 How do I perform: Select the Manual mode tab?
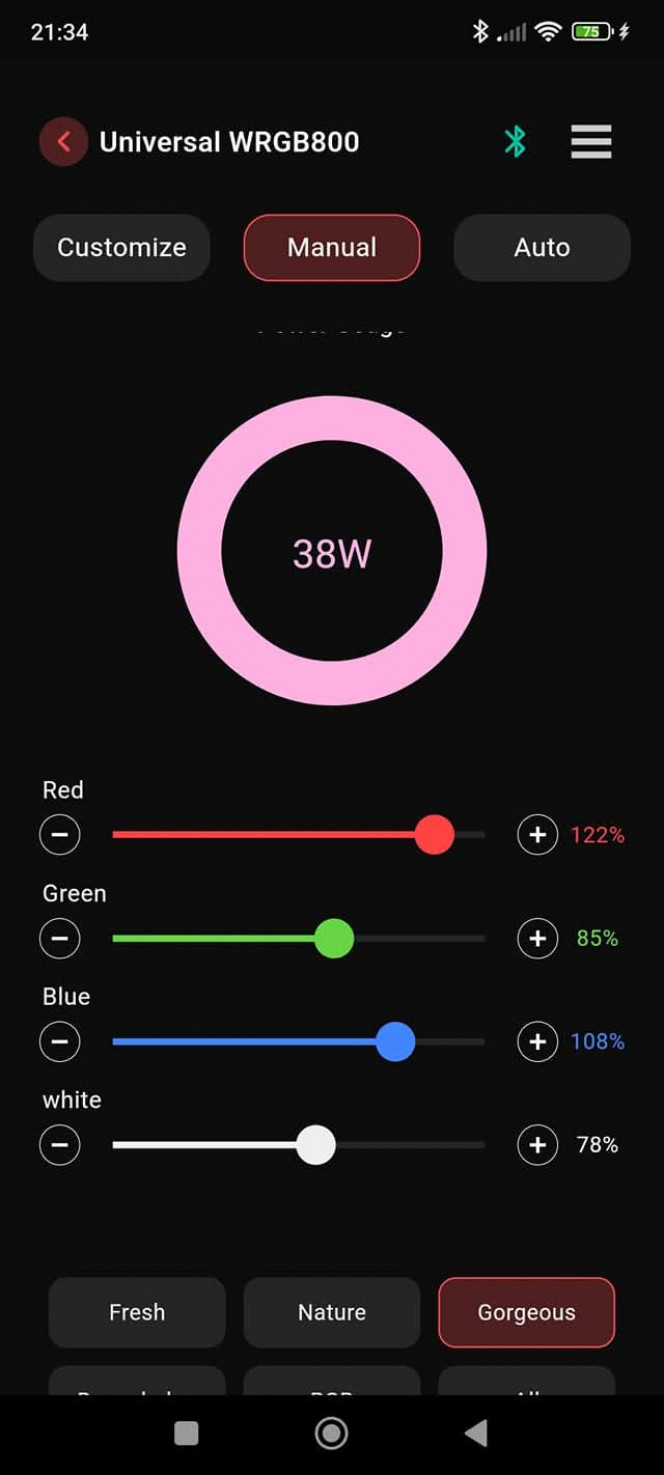click(x=332, y=247)
